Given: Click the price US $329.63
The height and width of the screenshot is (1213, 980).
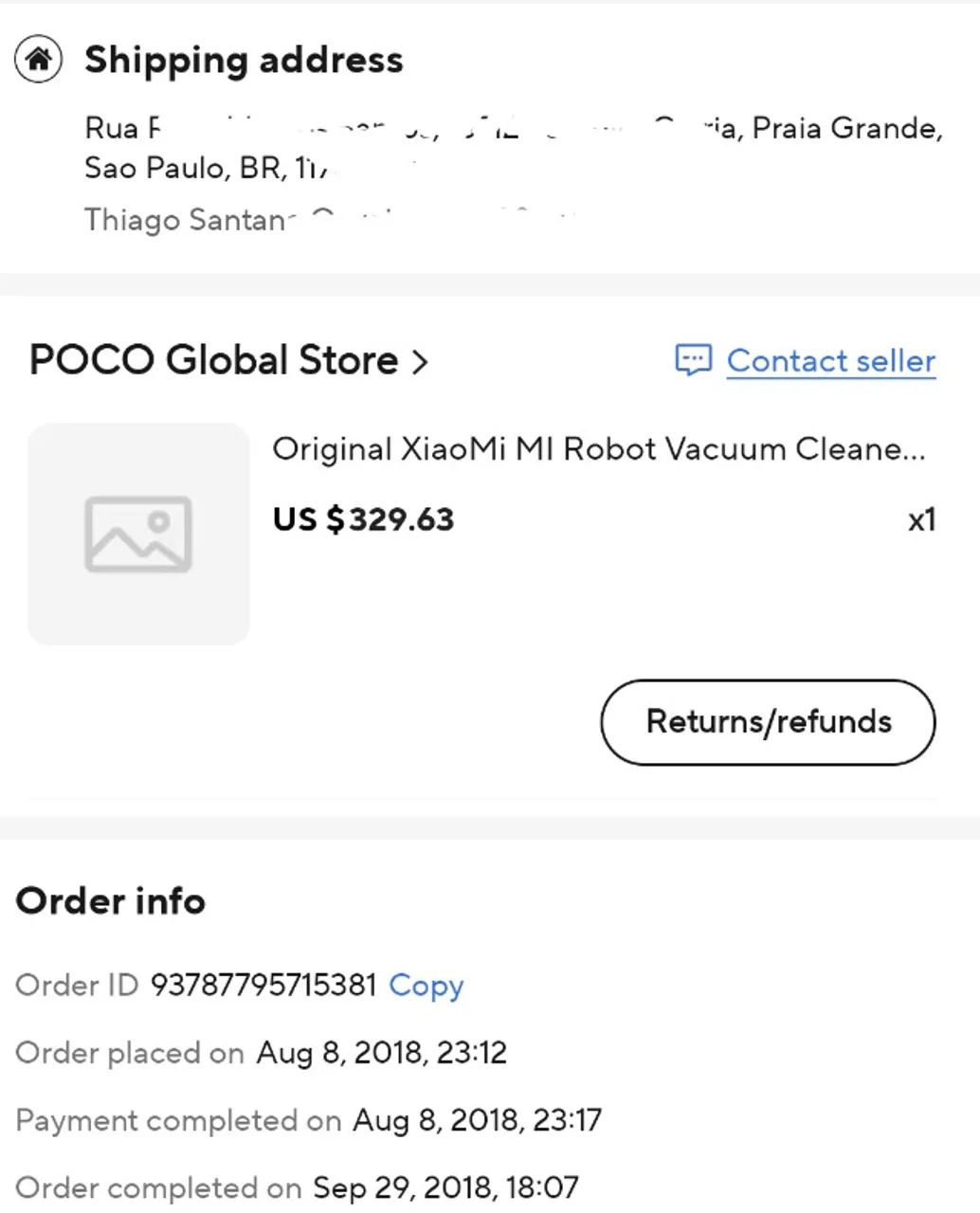Looking at the screenshot, I should pos(363,519).
